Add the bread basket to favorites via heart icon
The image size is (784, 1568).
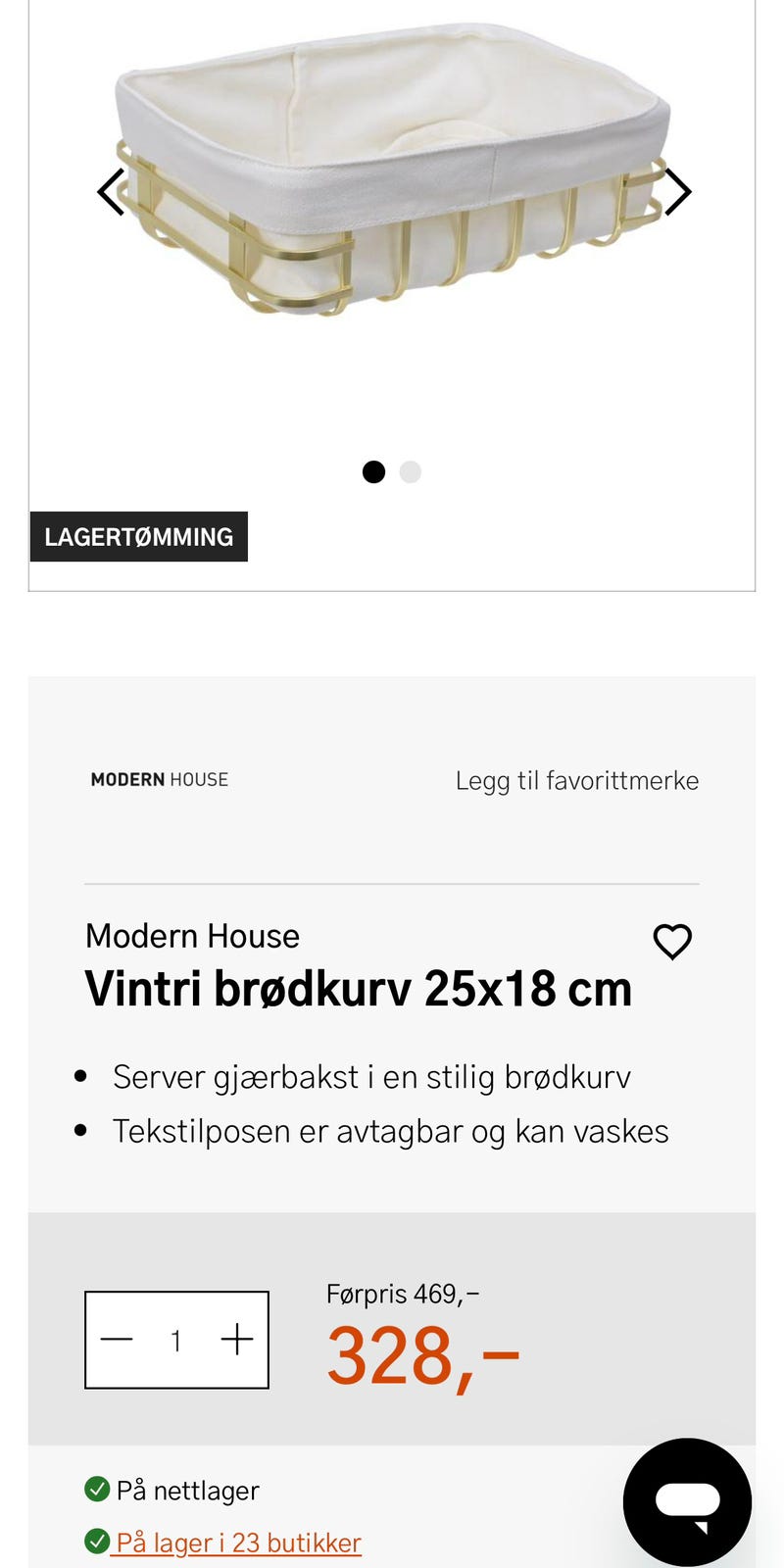[x=672, y=943]
